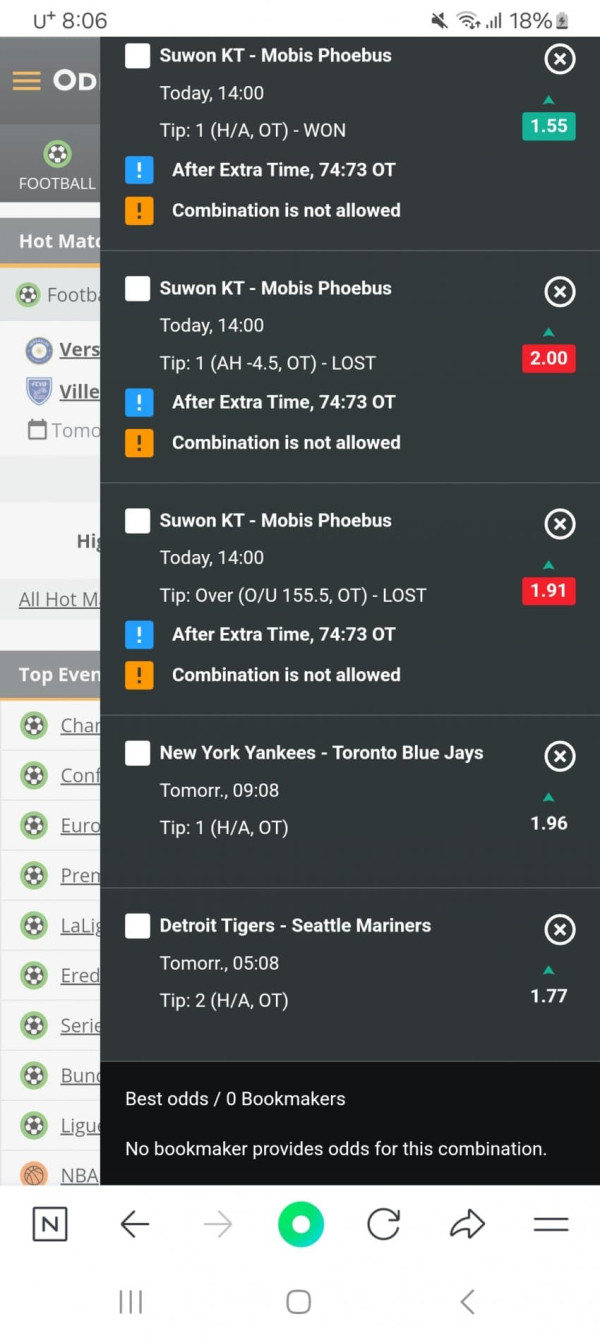This screenshot has width=600, height=1338.
Task: Remove the Suwon KT AH -4.5 tip at 2.00
Action: (x=560, y=292)
